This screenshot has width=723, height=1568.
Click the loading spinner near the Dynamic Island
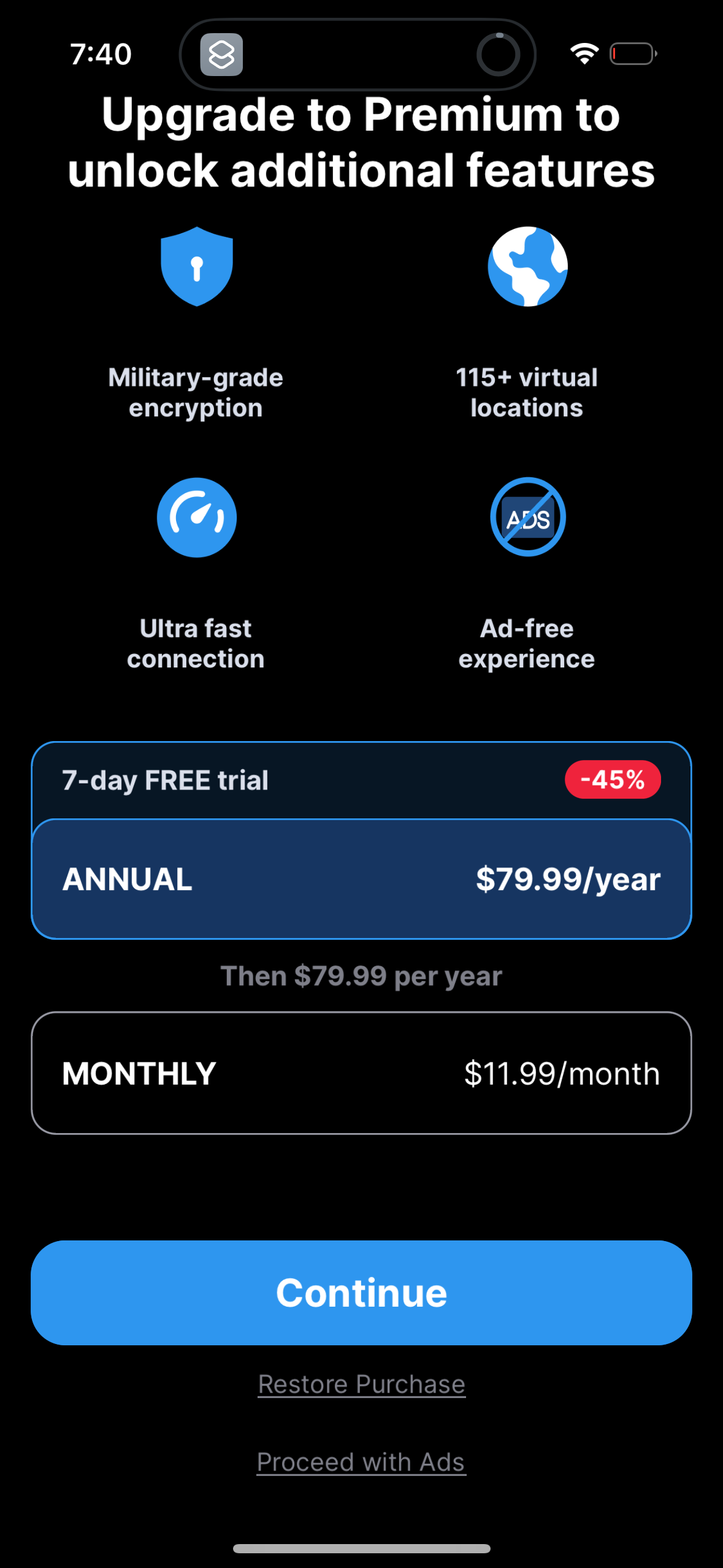pyautogui.click(x=500, y=54)
